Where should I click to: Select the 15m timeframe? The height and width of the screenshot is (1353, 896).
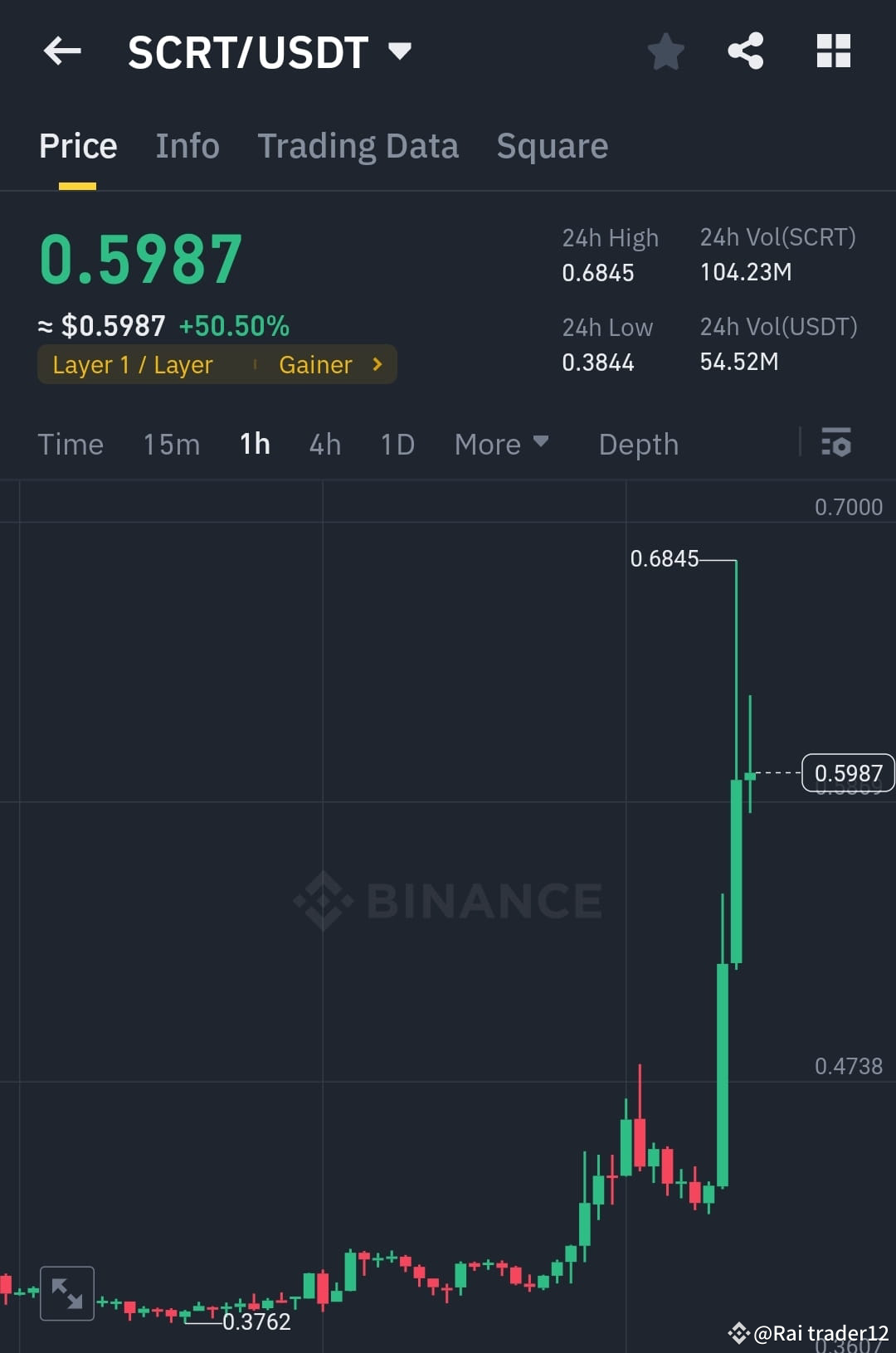pyautogui.click(x=170, y=444)
